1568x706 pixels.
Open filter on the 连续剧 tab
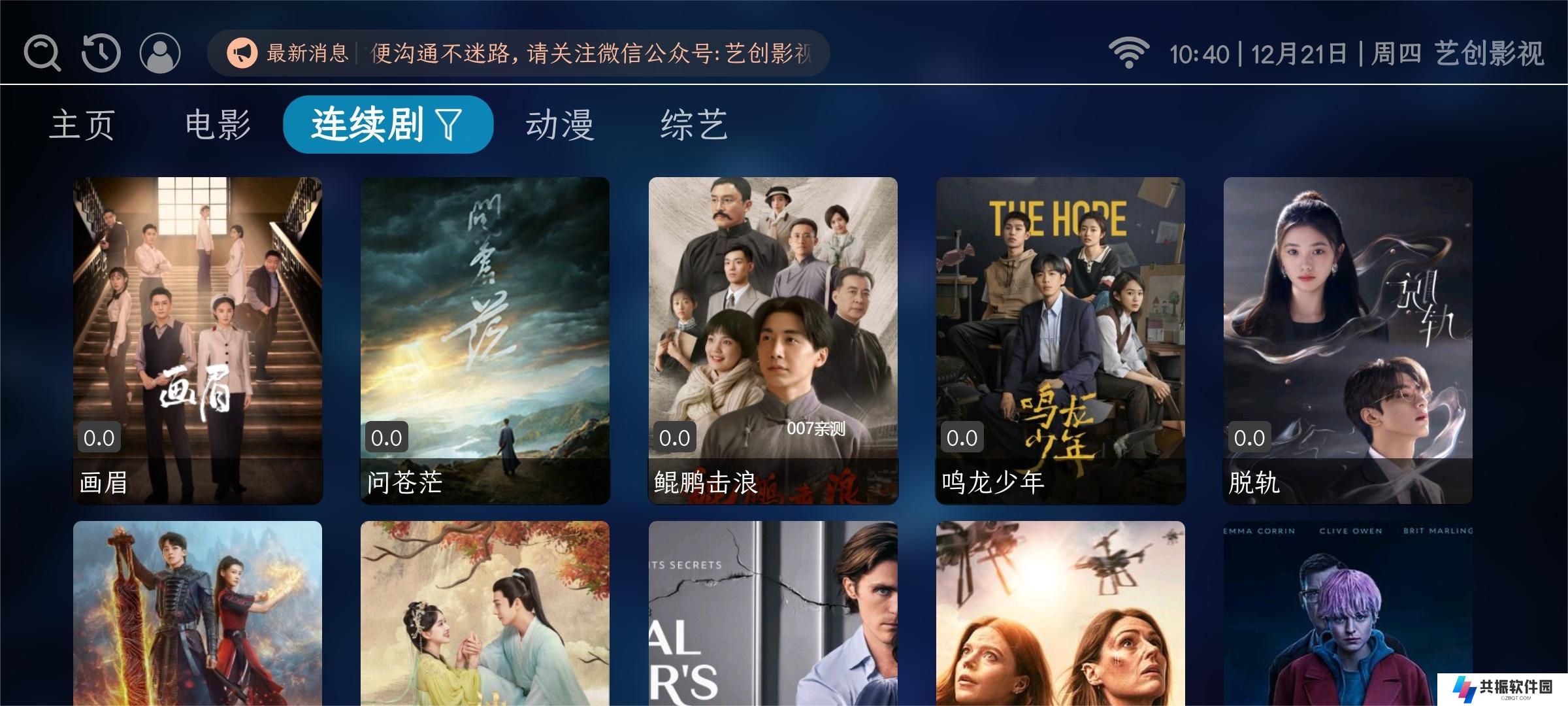coord(449,125)
